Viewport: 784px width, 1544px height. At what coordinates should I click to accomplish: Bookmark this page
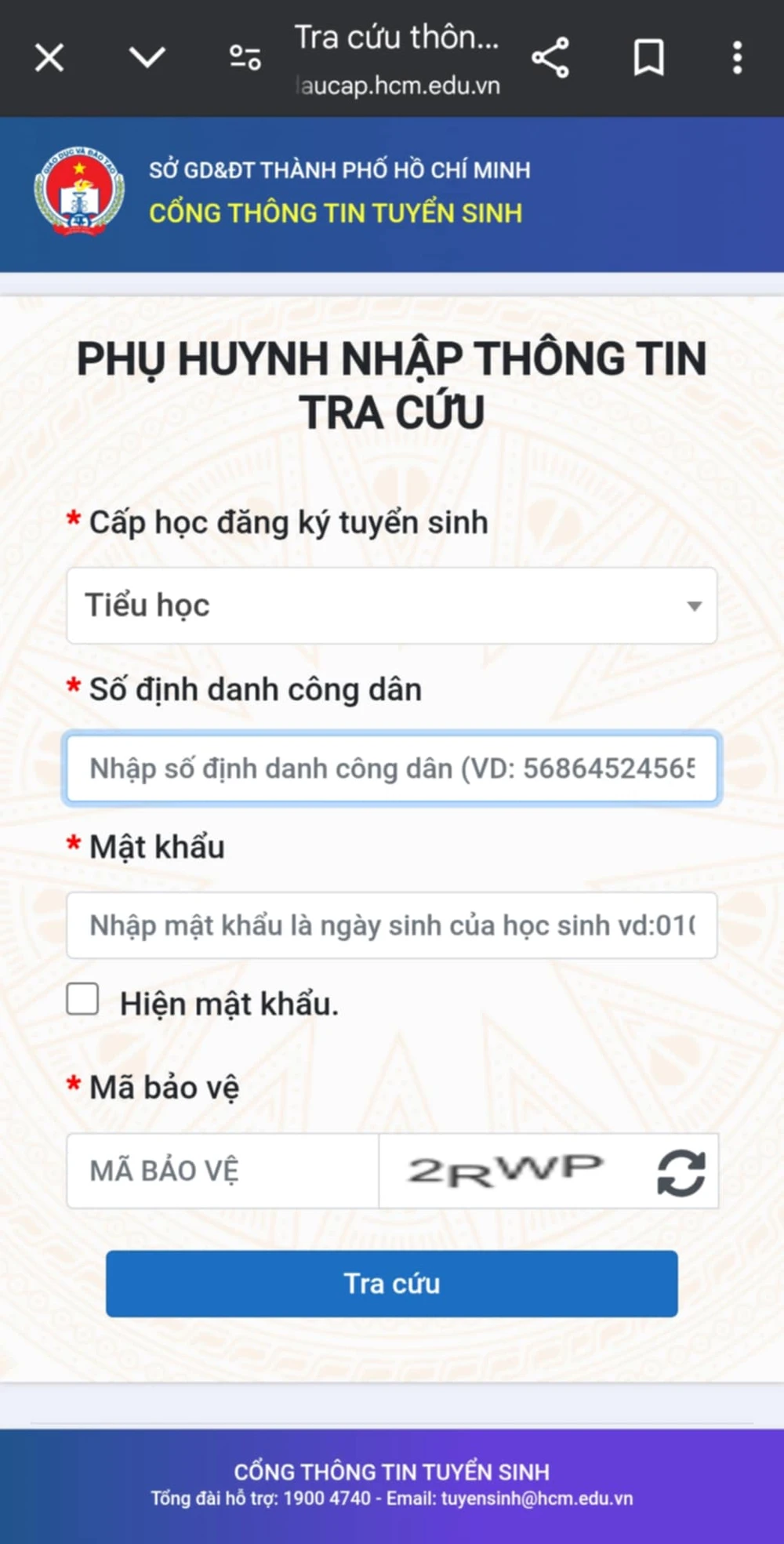pyautogui.click(x=648, y=58)
